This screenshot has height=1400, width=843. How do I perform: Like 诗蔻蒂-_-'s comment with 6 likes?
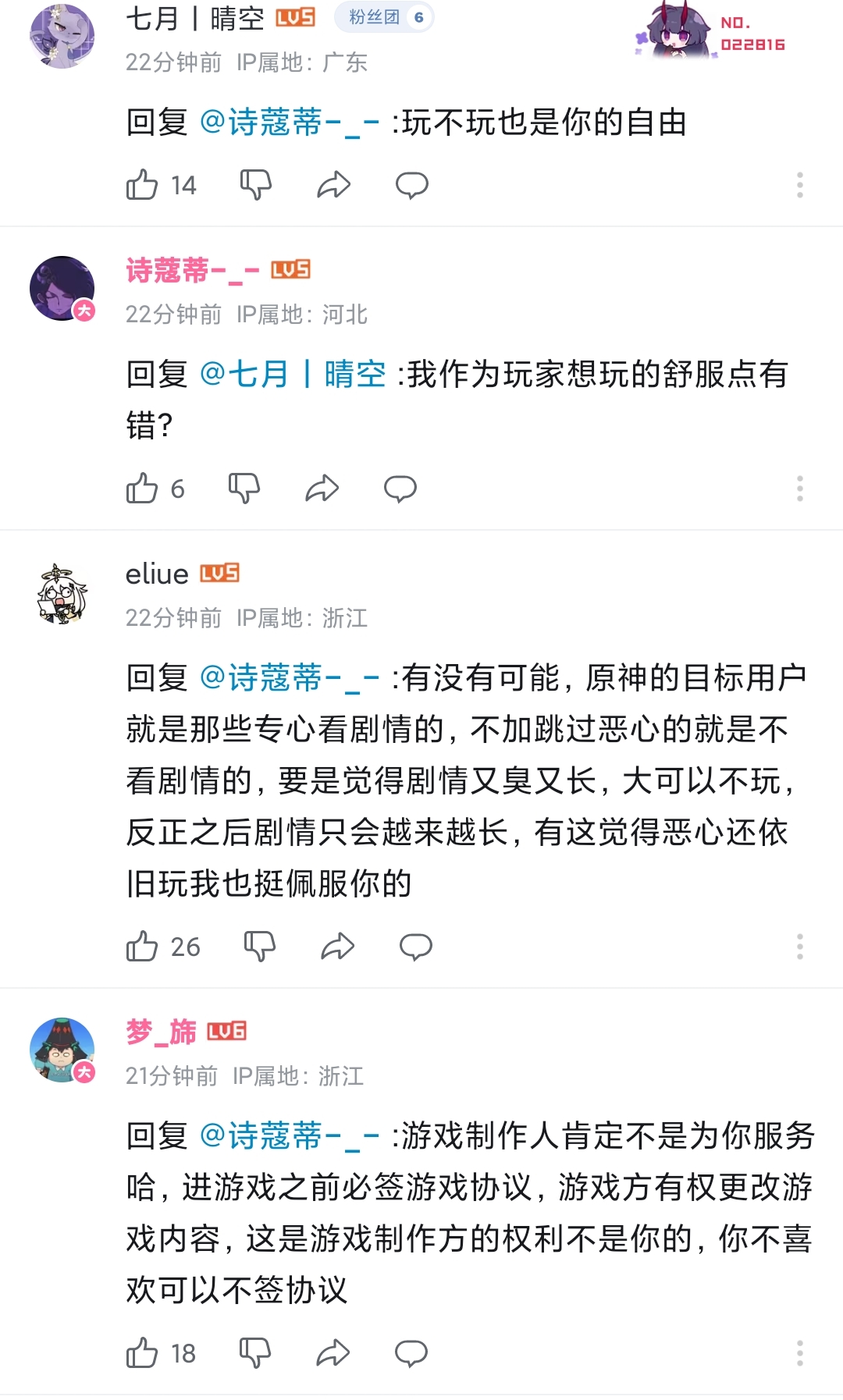[142, 489]
